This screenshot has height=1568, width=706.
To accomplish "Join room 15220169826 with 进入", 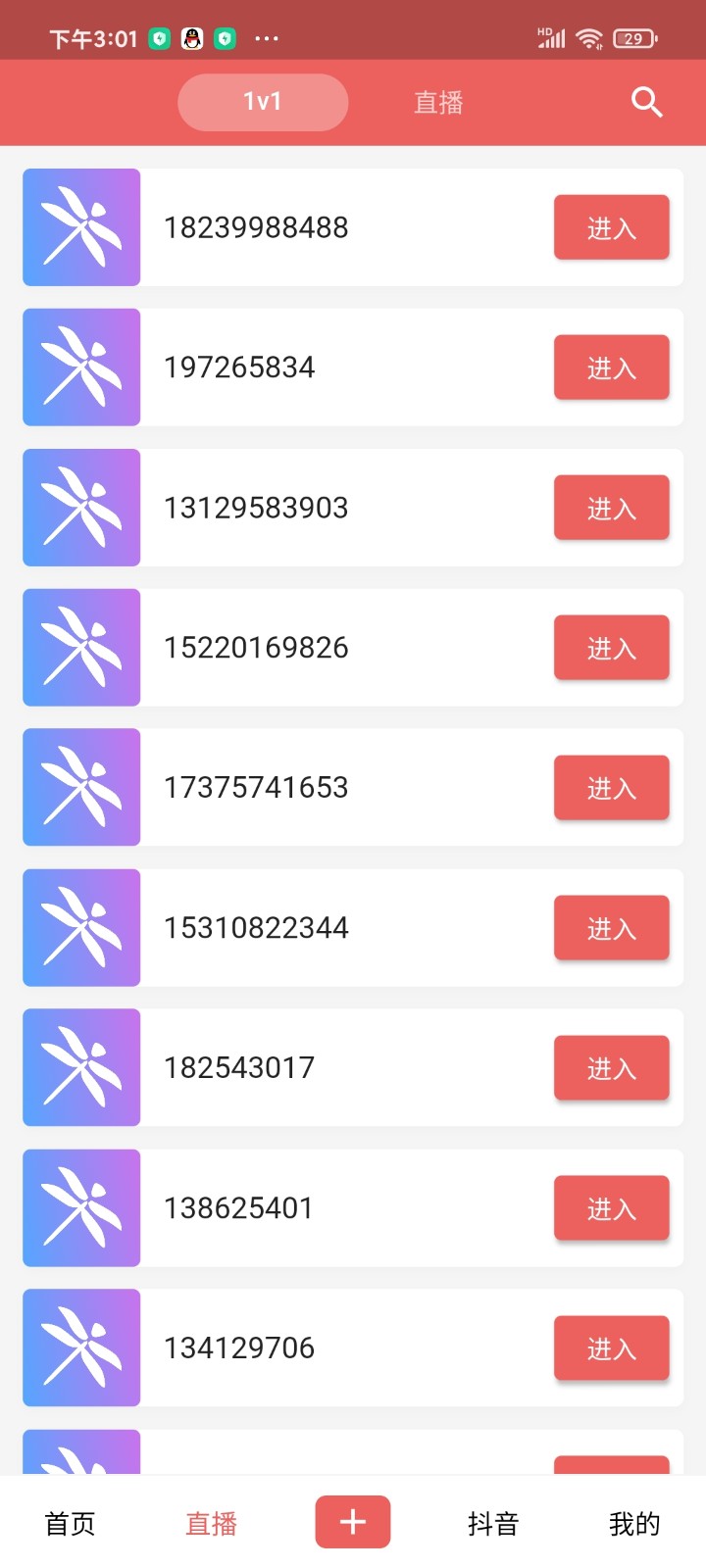I will (612, 648).
